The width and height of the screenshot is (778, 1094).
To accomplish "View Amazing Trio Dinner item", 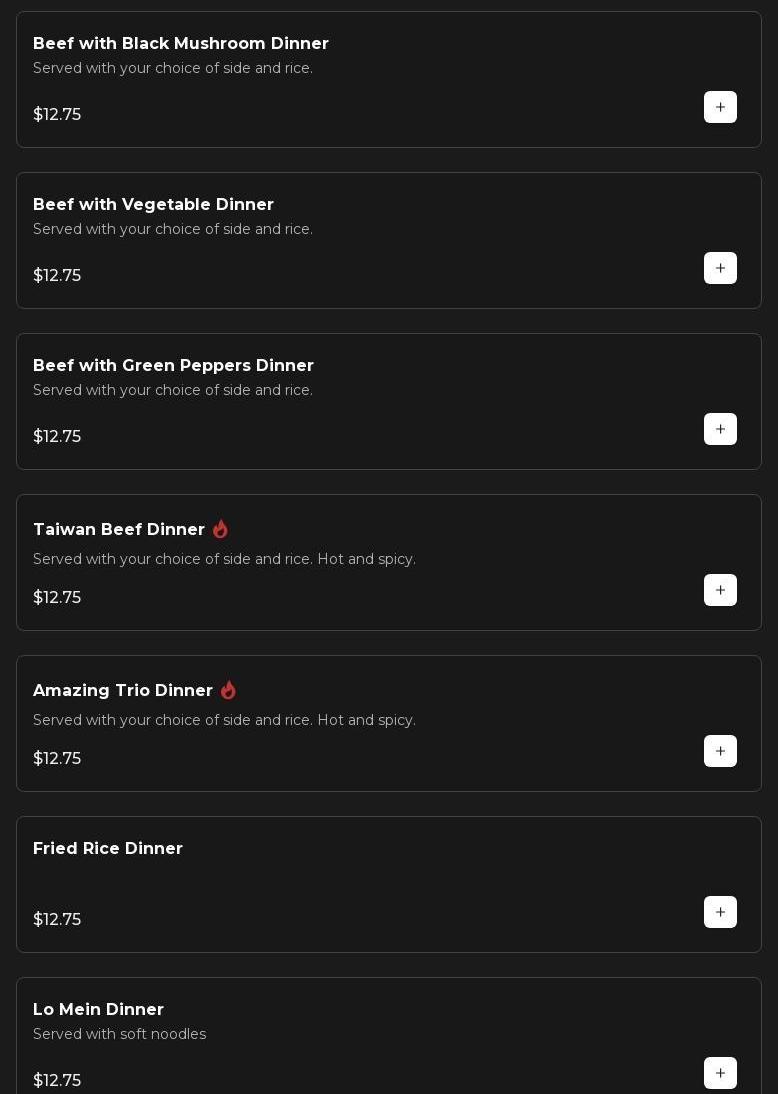I will [x=123, y=691].
